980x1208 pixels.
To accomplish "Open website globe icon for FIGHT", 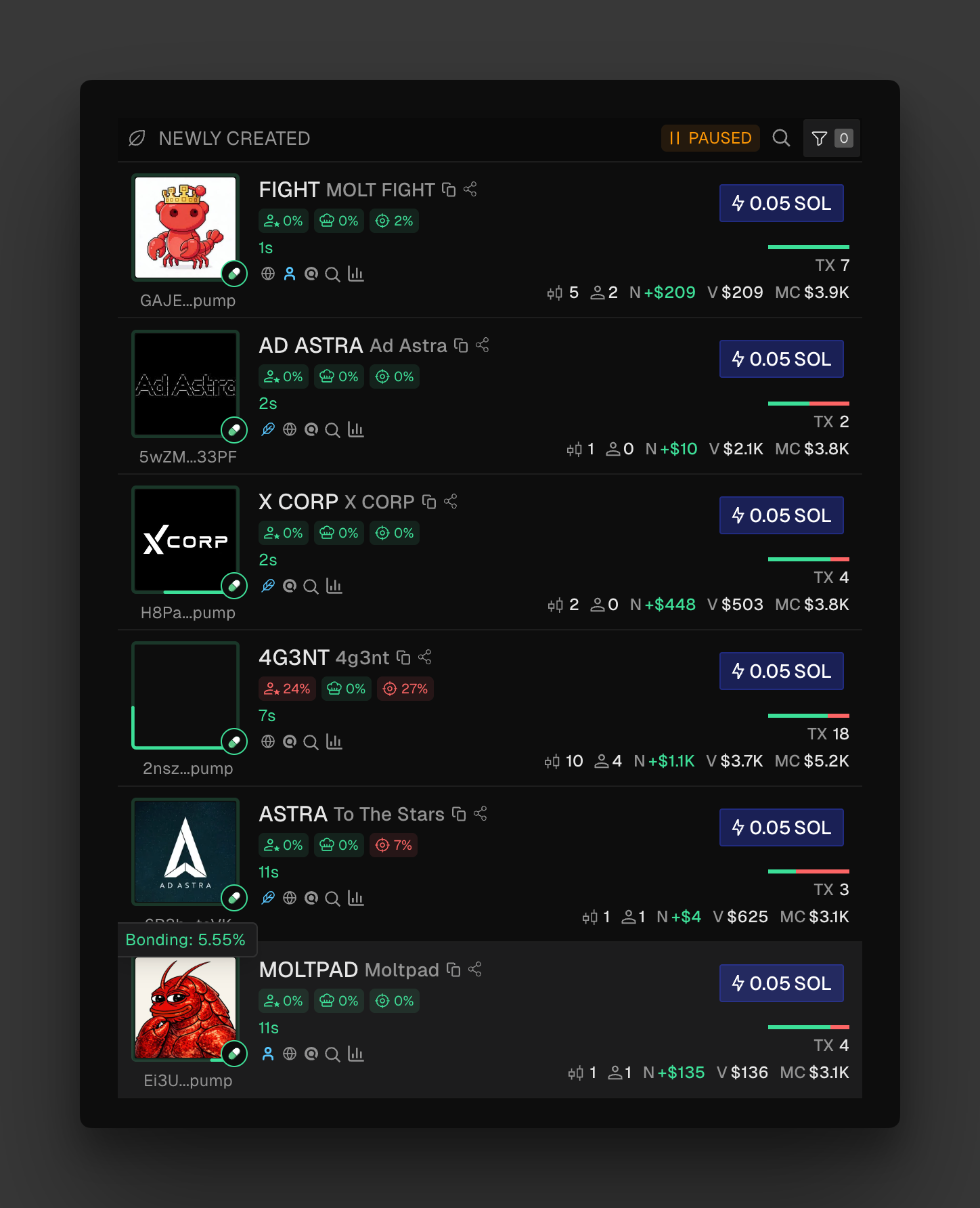I will tap(268, 274).
